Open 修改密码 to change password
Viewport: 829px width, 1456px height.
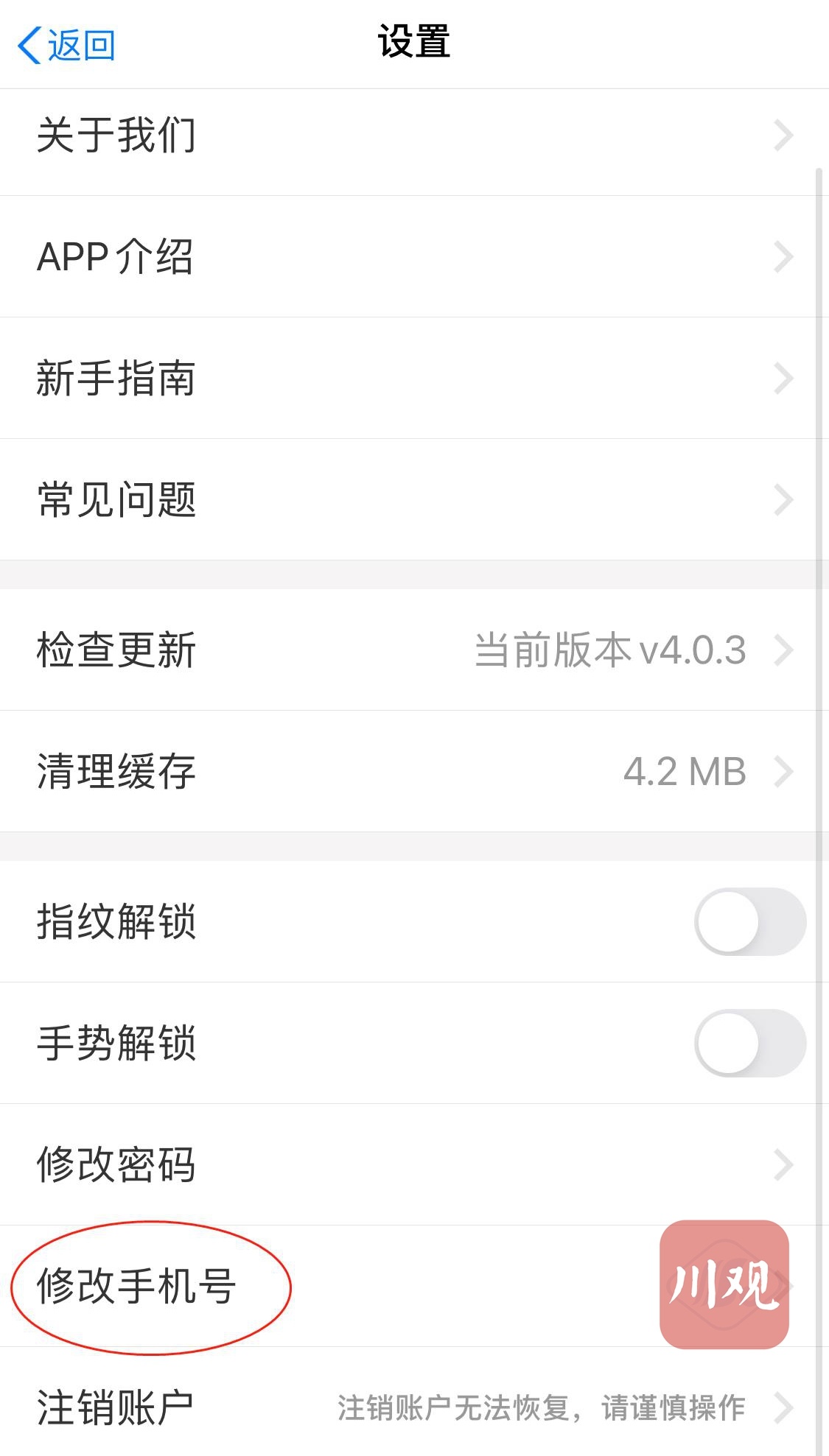118,1164
